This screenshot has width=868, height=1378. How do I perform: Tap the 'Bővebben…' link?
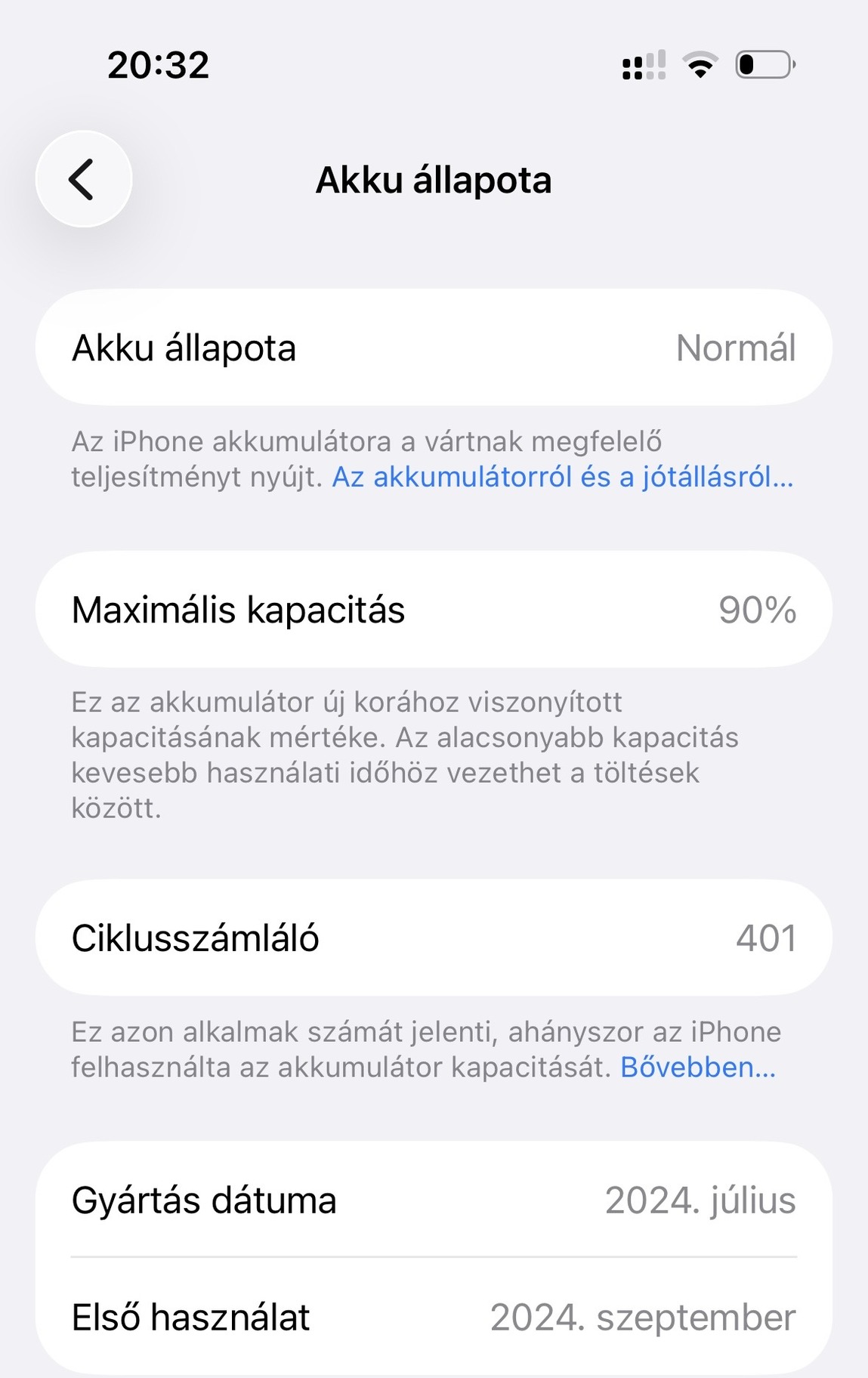pyautogui.click(x=697, y=1067)
